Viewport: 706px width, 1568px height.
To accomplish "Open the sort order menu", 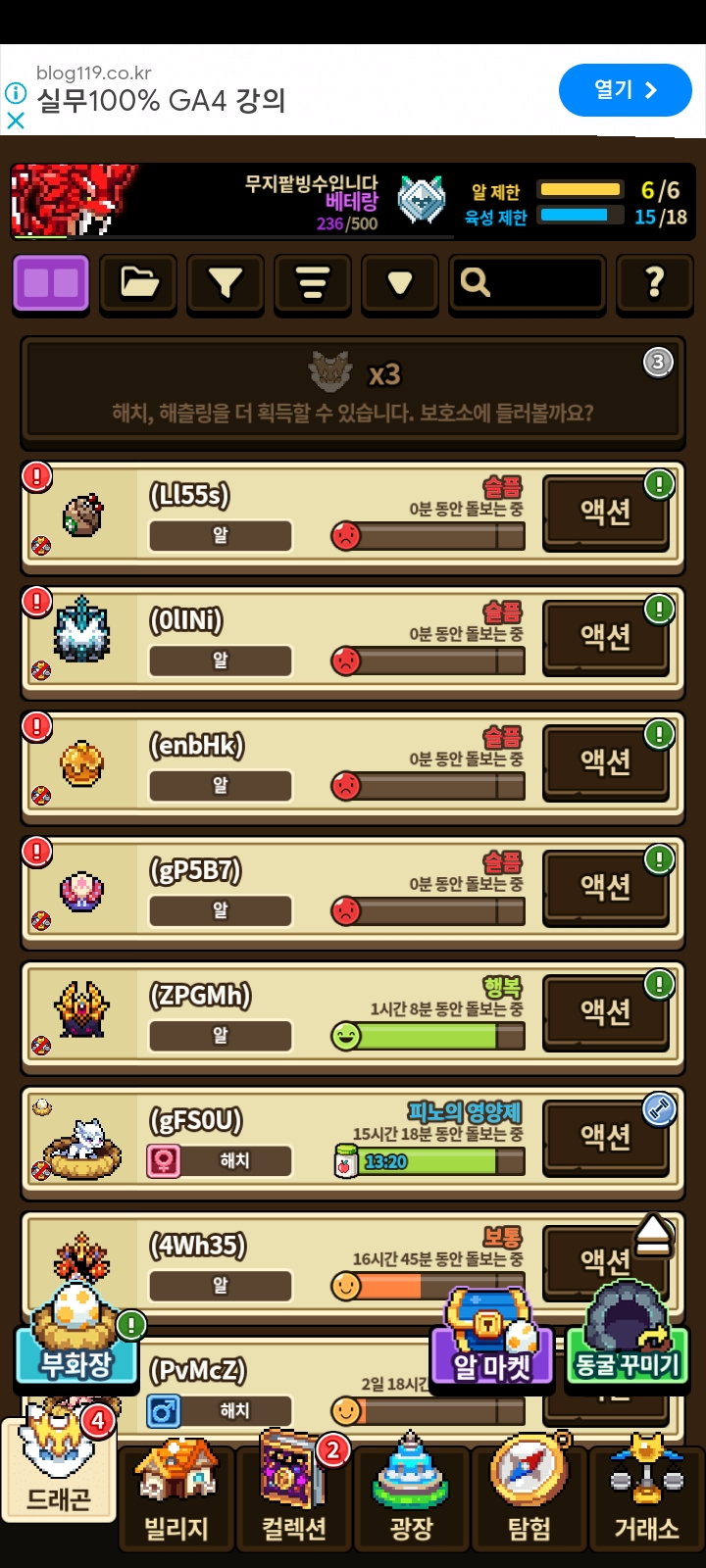I will 313,284.
